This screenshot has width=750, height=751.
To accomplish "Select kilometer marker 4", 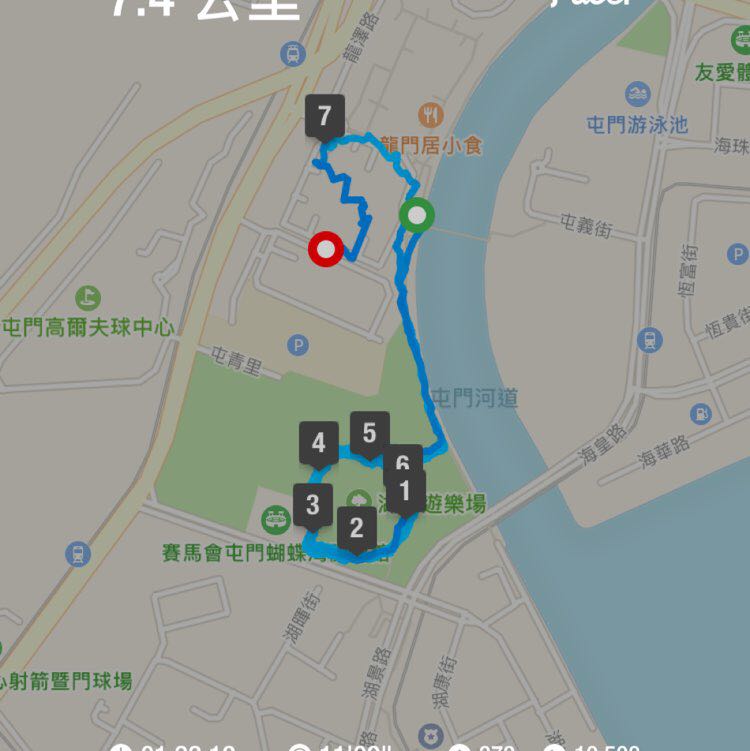I will tap(318, 443).
